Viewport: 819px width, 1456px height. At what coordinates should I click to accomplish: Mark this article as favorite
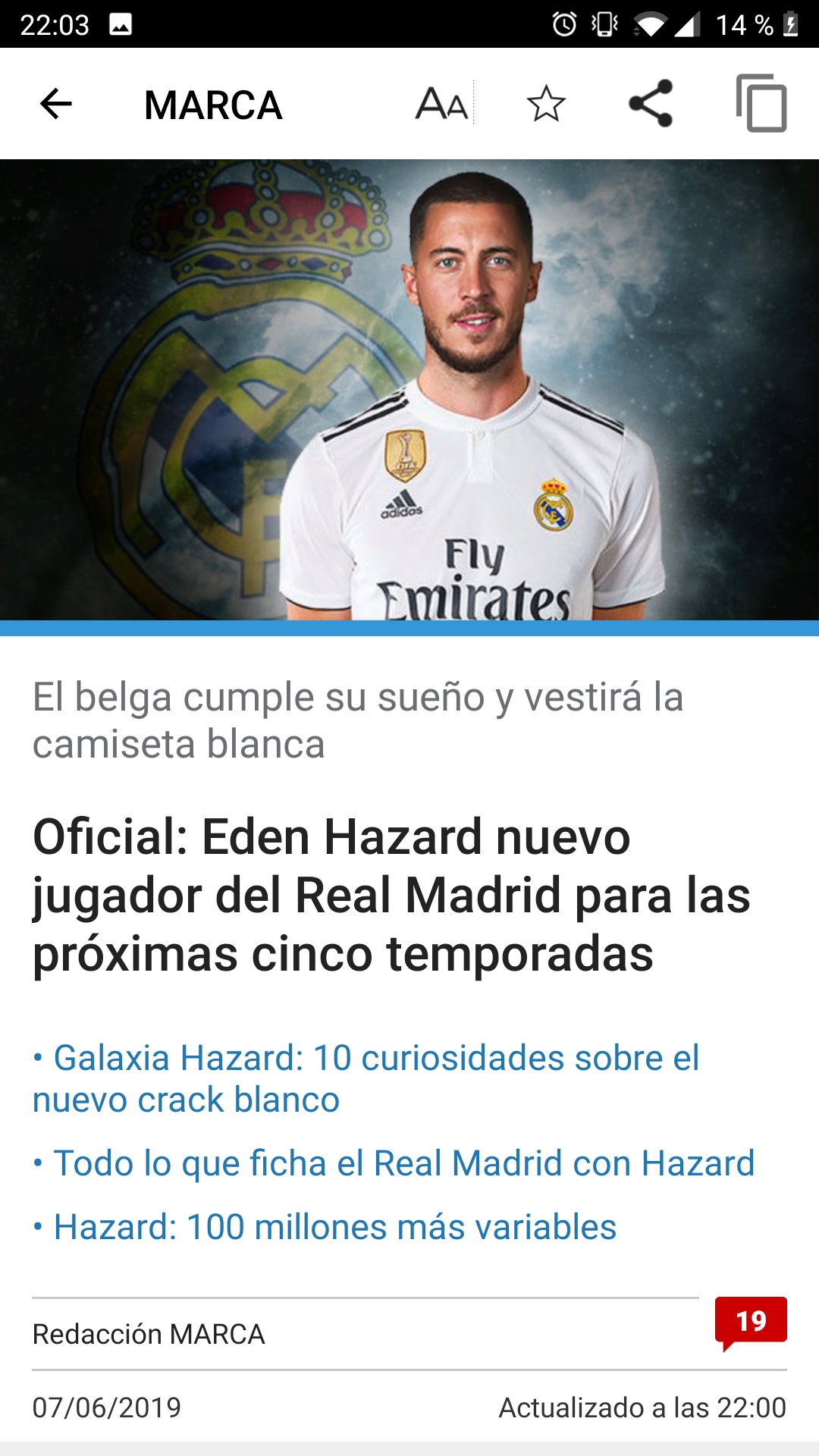point(546,104)
